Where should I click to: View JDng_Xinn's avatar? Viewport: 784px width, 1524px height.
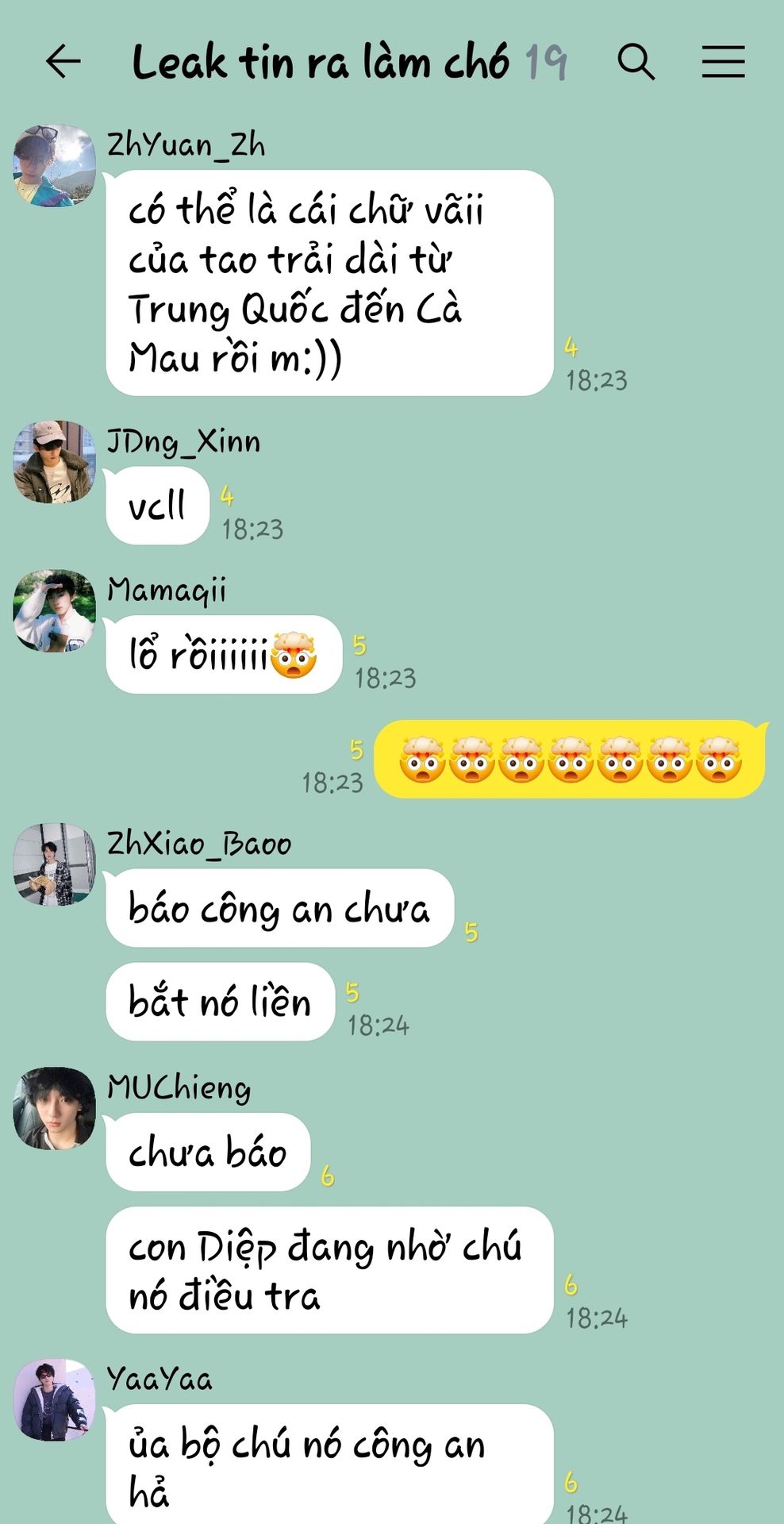(x=54, y=462)
